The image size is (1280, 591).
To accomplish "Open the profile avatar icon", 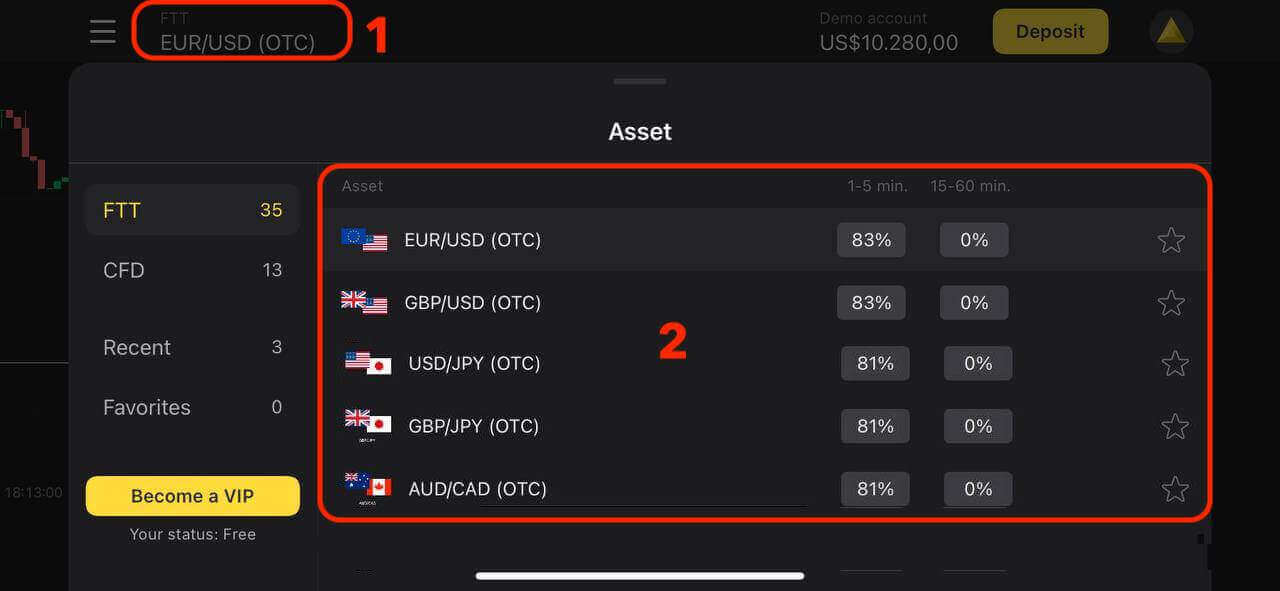I will pos(1171,31).
